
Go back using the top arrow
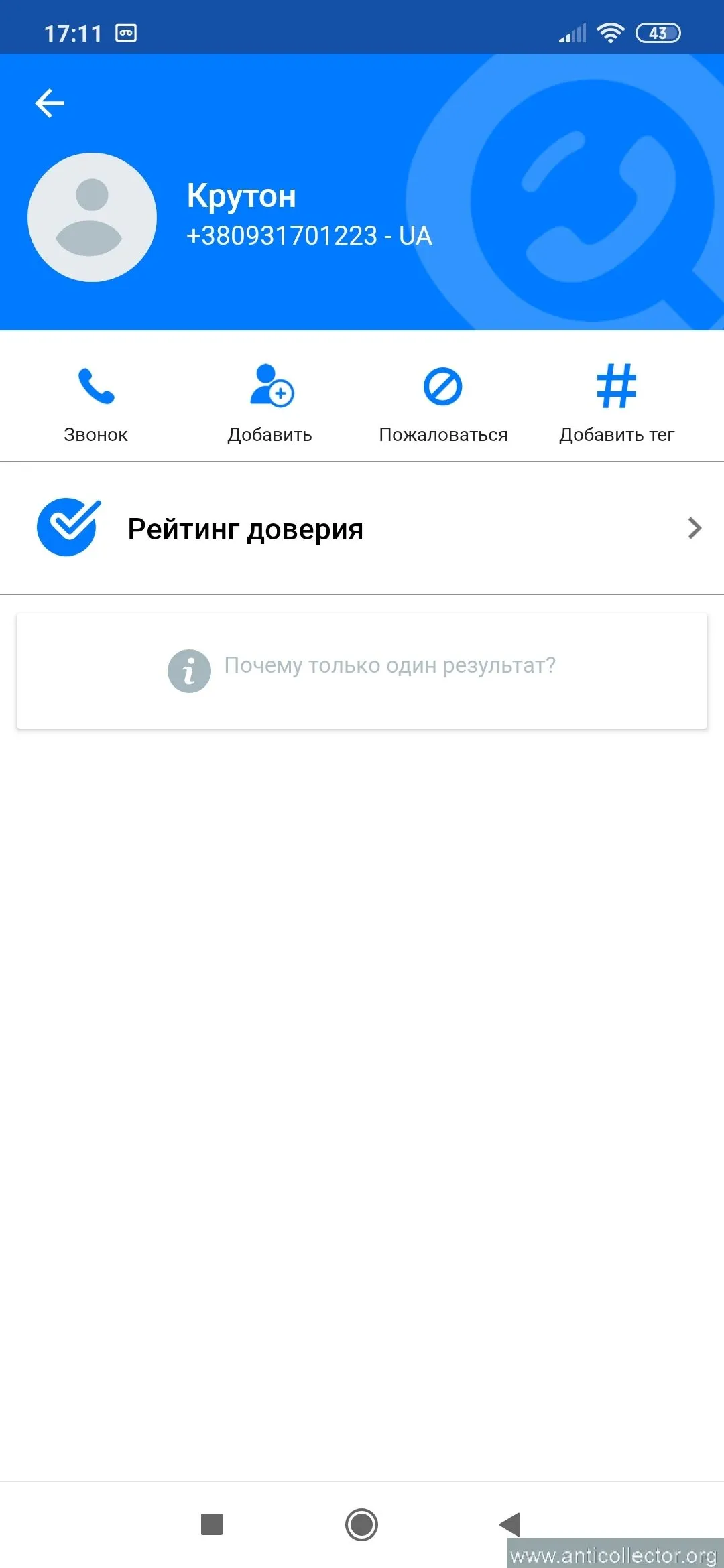point(50,103)
